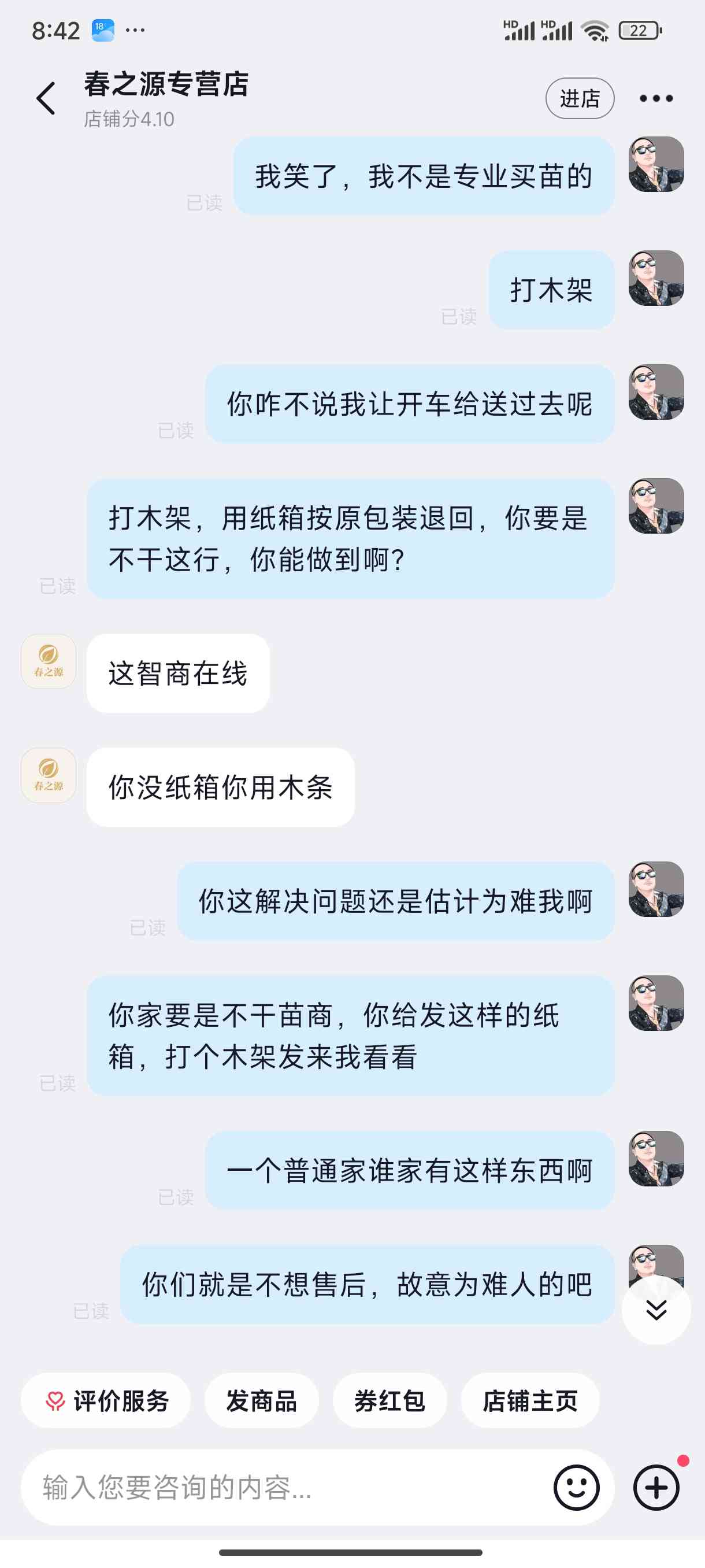This screenshot has height=1568, width=705.
Task: Open the three-dot overflow menu
Action: 656,98
